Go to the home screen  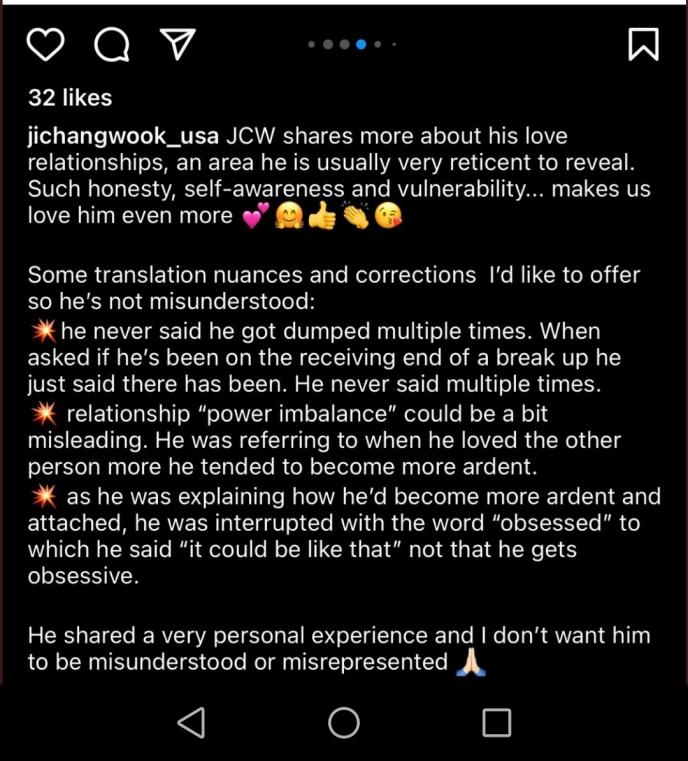(x=344, y=722)
